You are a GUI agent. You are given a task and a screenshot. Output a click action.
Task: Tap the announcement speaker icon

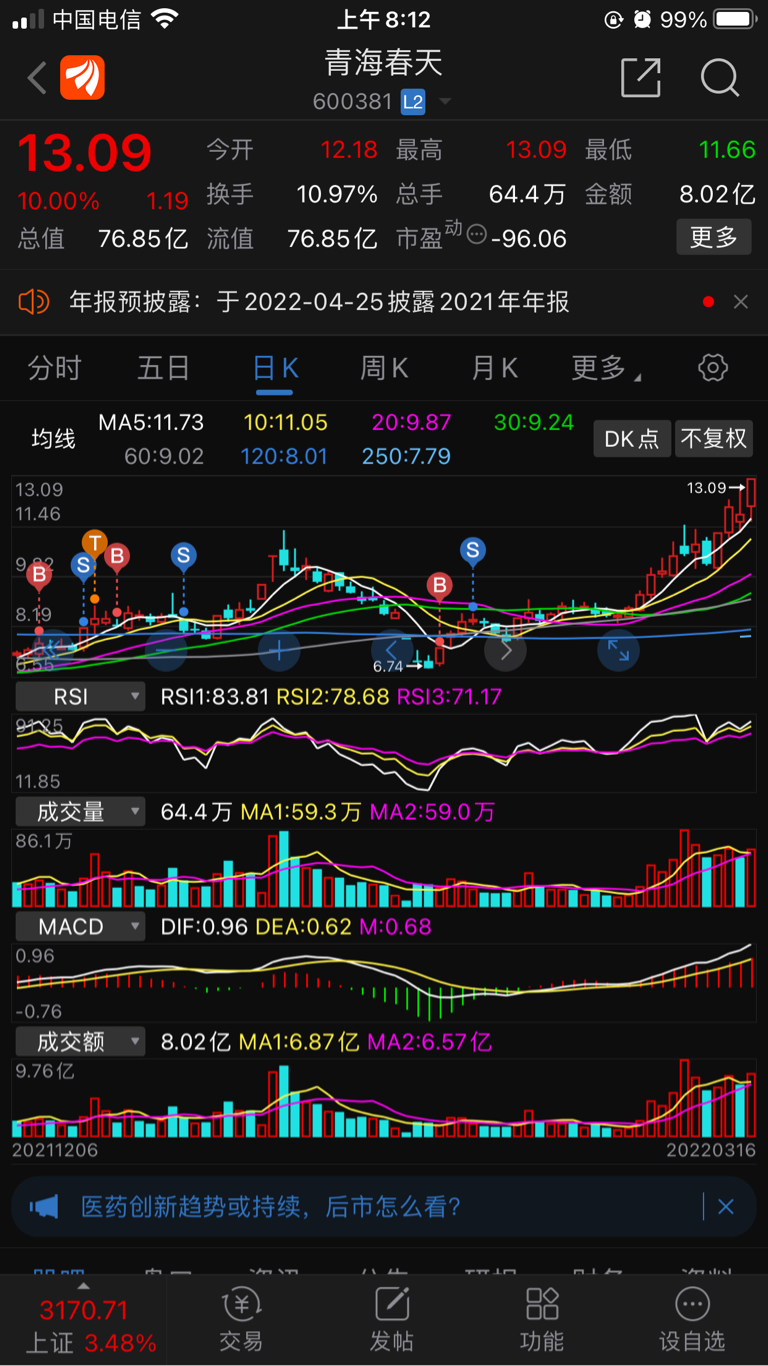coord(31,300)
